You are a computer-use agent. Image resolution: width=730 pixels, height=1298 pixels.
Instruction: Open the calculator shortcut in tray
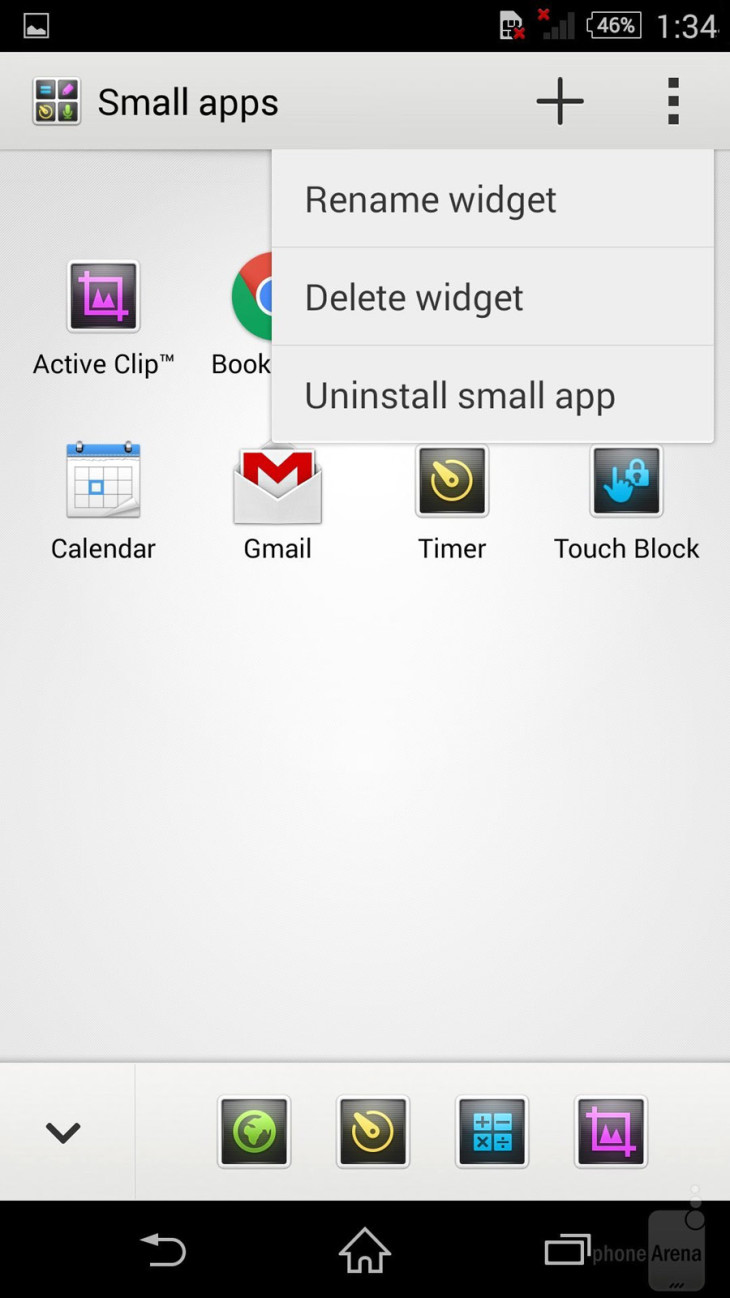[492, 1132]
